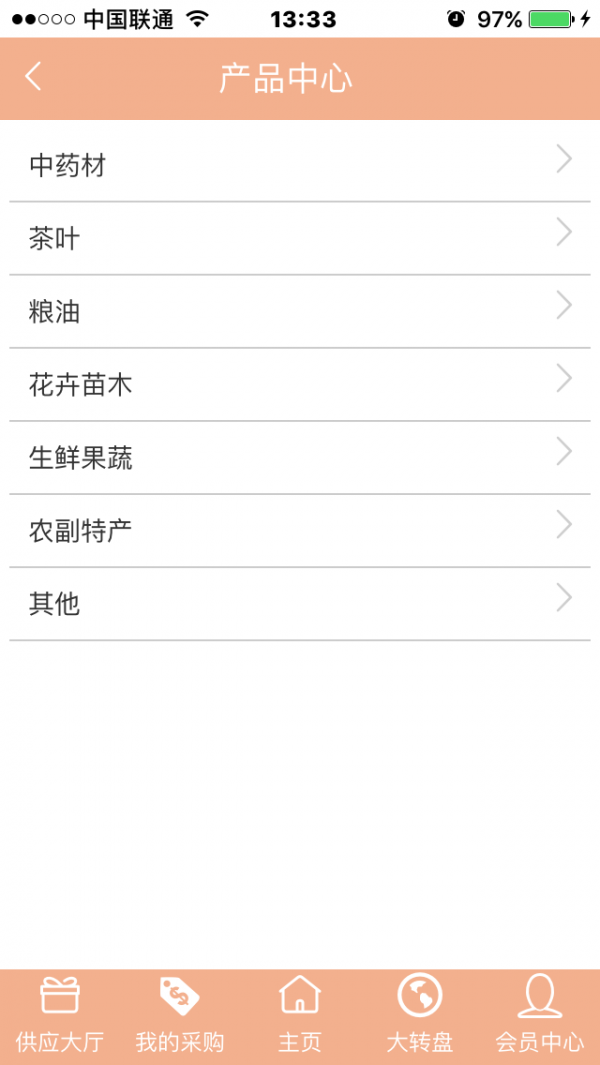This screenshot has width=600, height=1065.
Task: Open the 我的采购 tab
Action: point(180,1015)
